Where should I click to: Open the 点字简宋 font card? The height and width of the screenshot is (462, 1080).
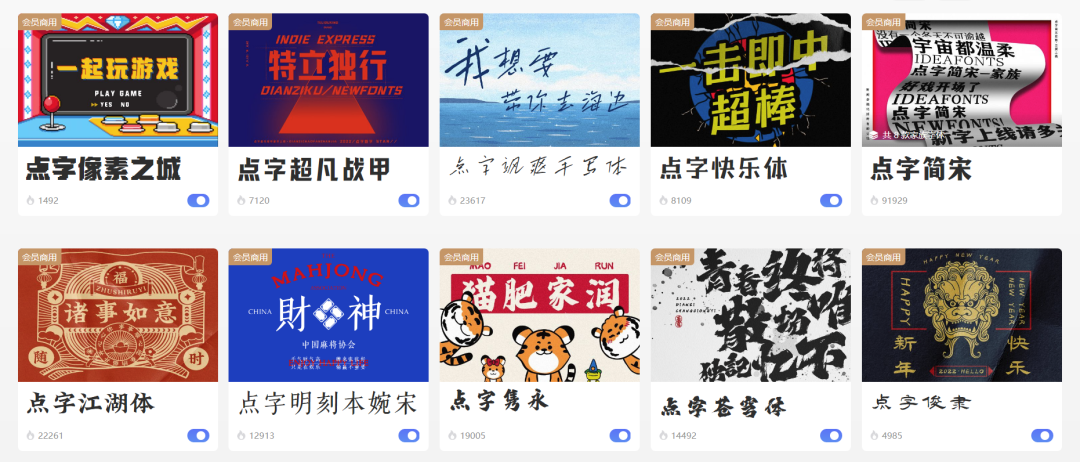961,80
